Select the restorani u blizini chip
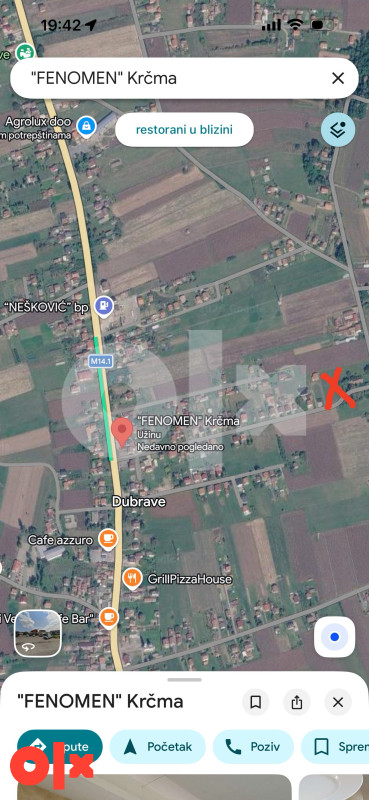This screenshot has width=369, height=800. [184, 130]
